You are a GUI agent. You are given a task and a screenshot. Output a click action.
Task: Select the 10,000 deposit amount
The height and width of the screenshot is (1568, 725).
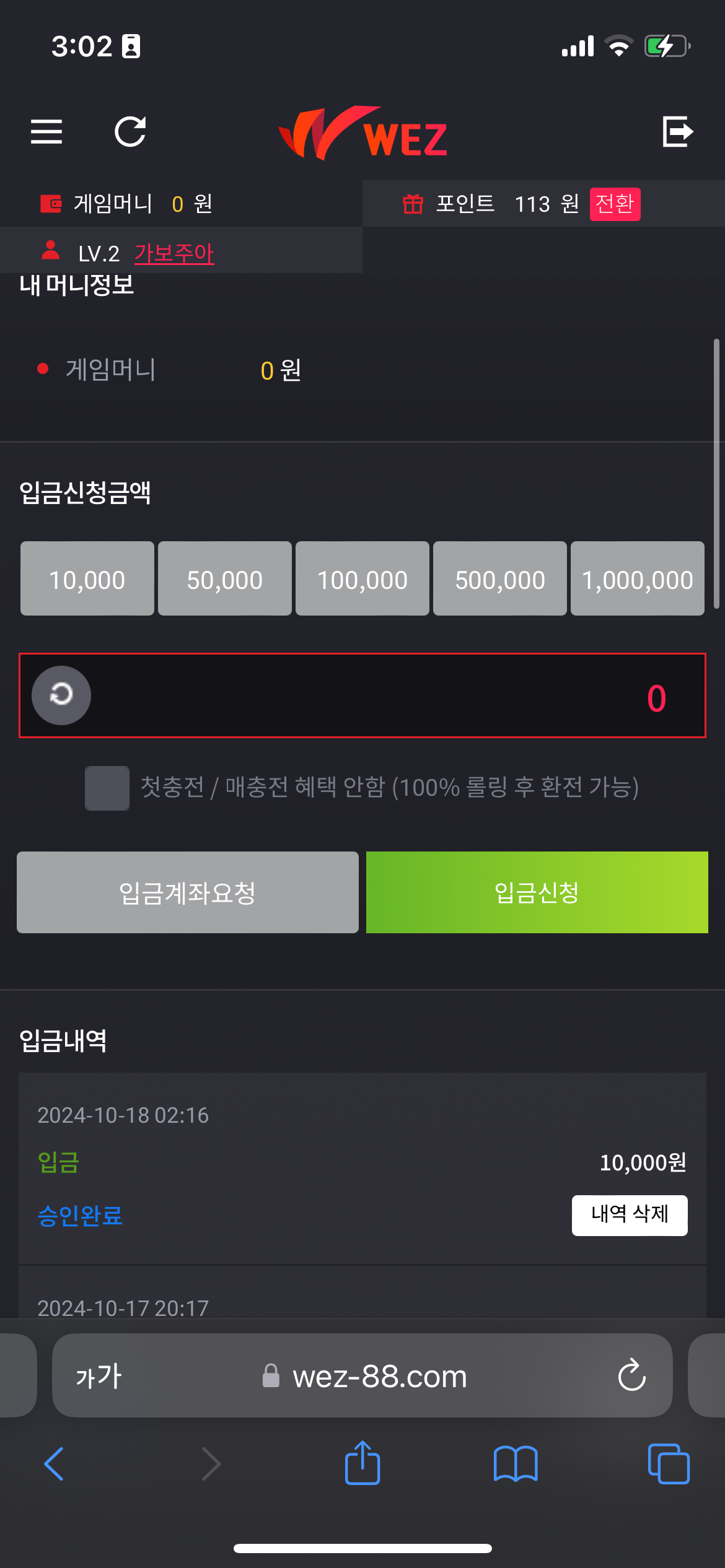tap(87, 578)
